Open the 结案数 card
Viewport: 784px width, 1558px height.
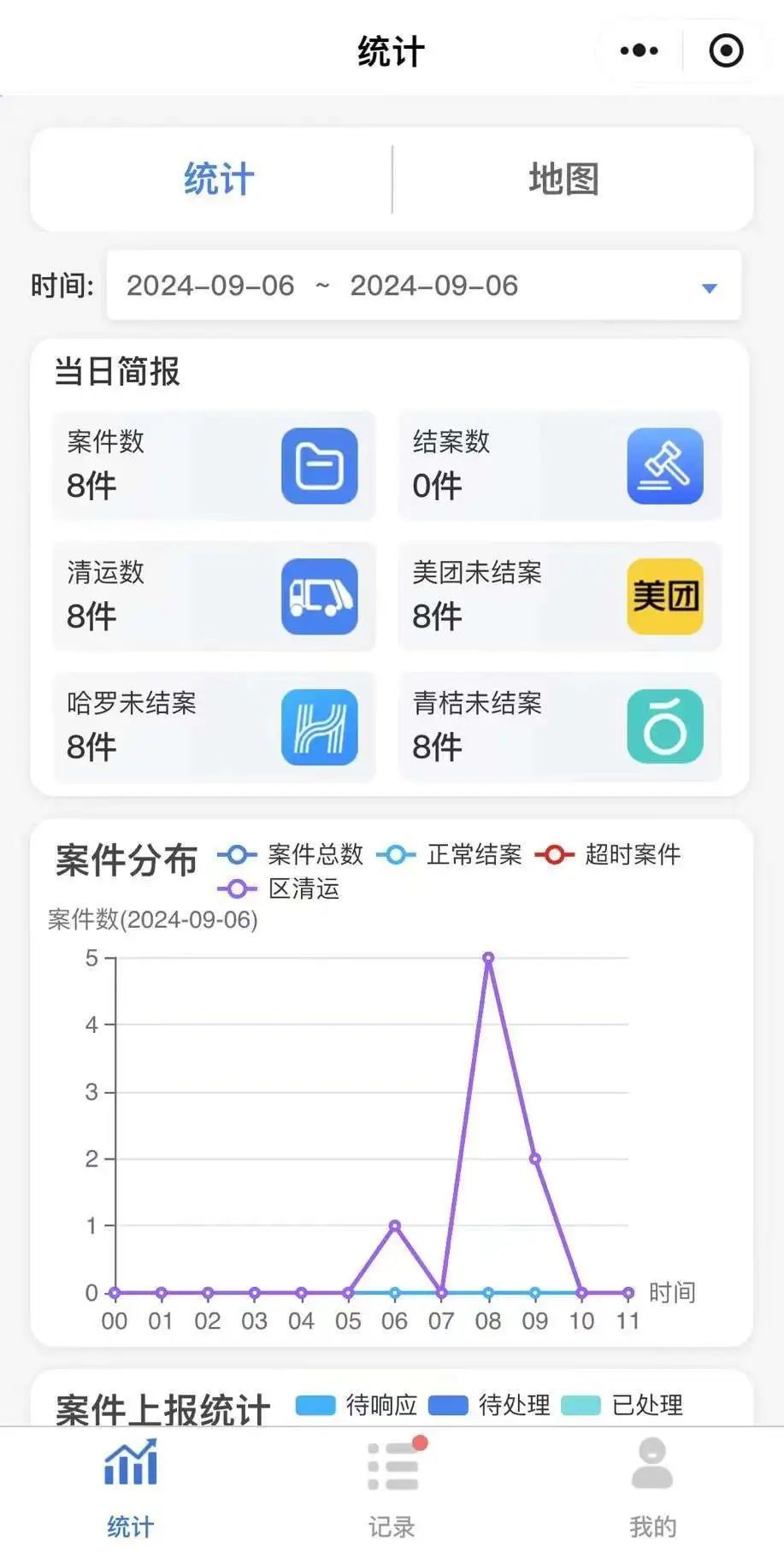(x=559, y=465)
